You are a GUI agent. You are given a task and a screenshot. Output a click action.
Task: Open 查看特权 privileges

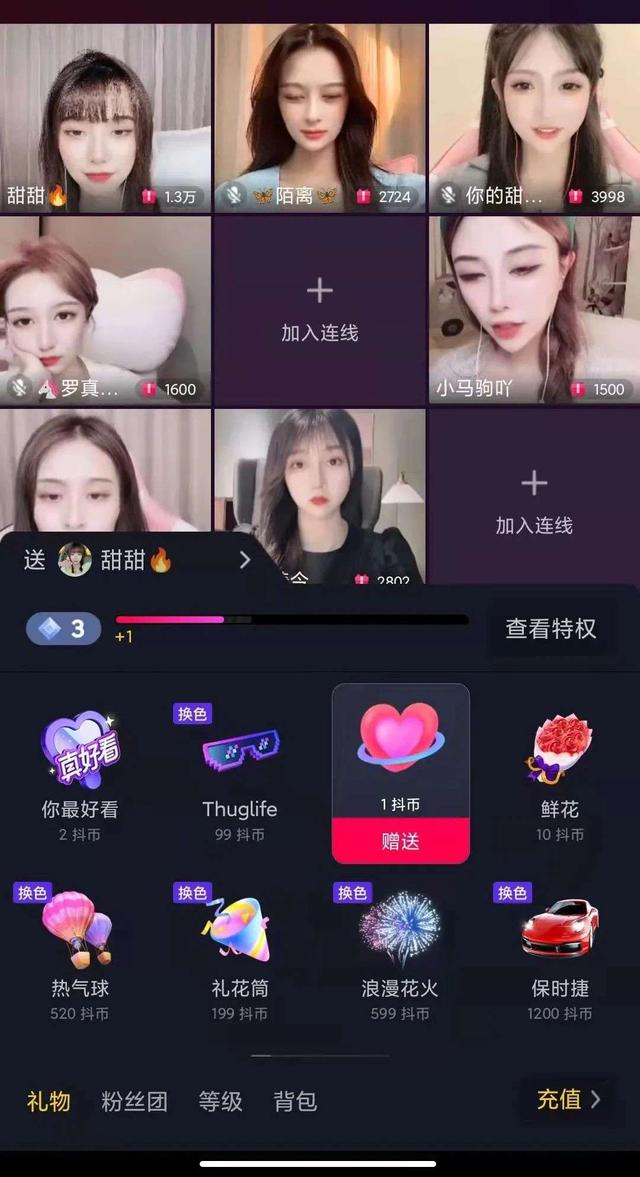tap(551, 629)
